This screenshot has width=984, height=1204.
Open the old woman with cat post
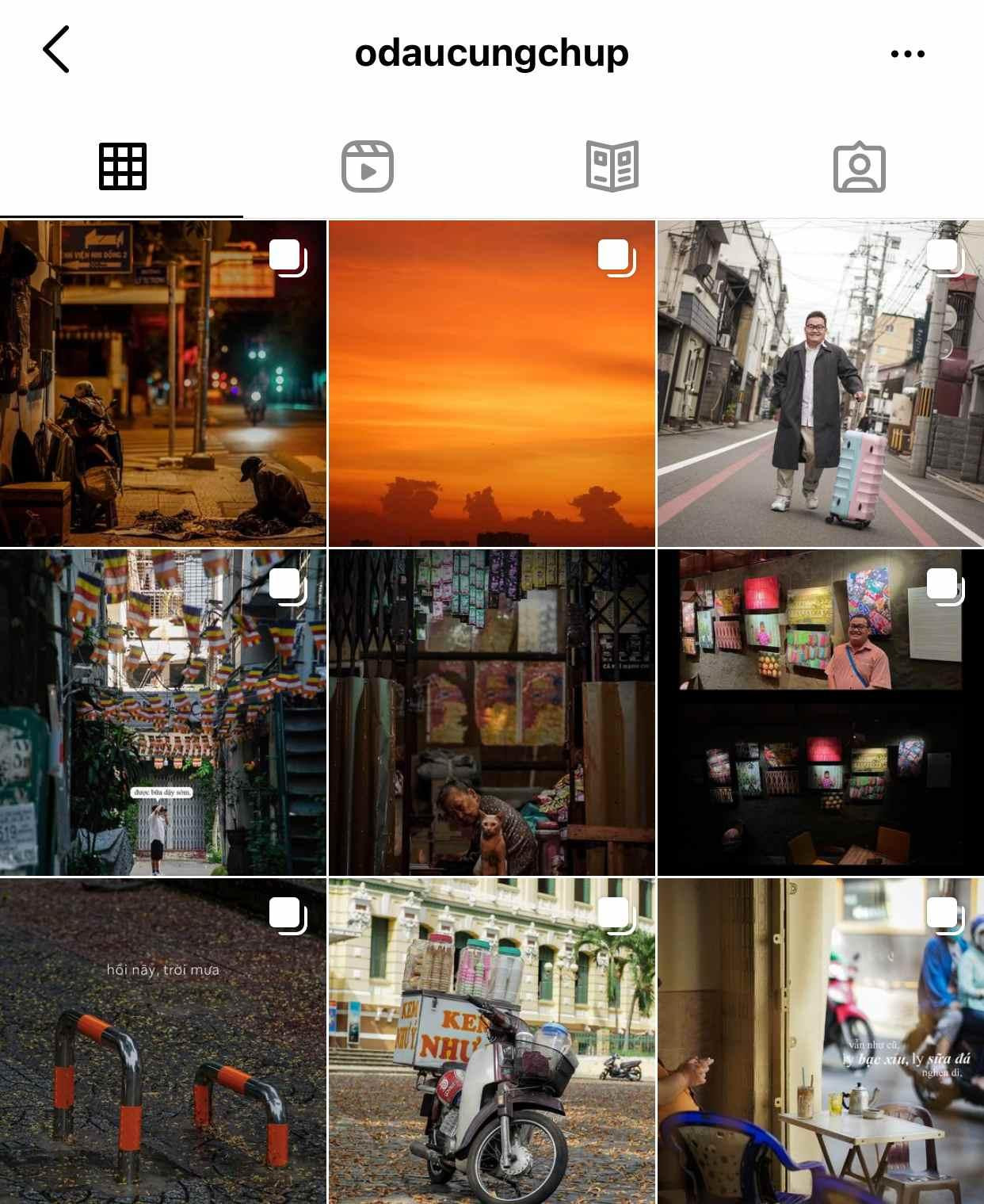pos(491,713)
